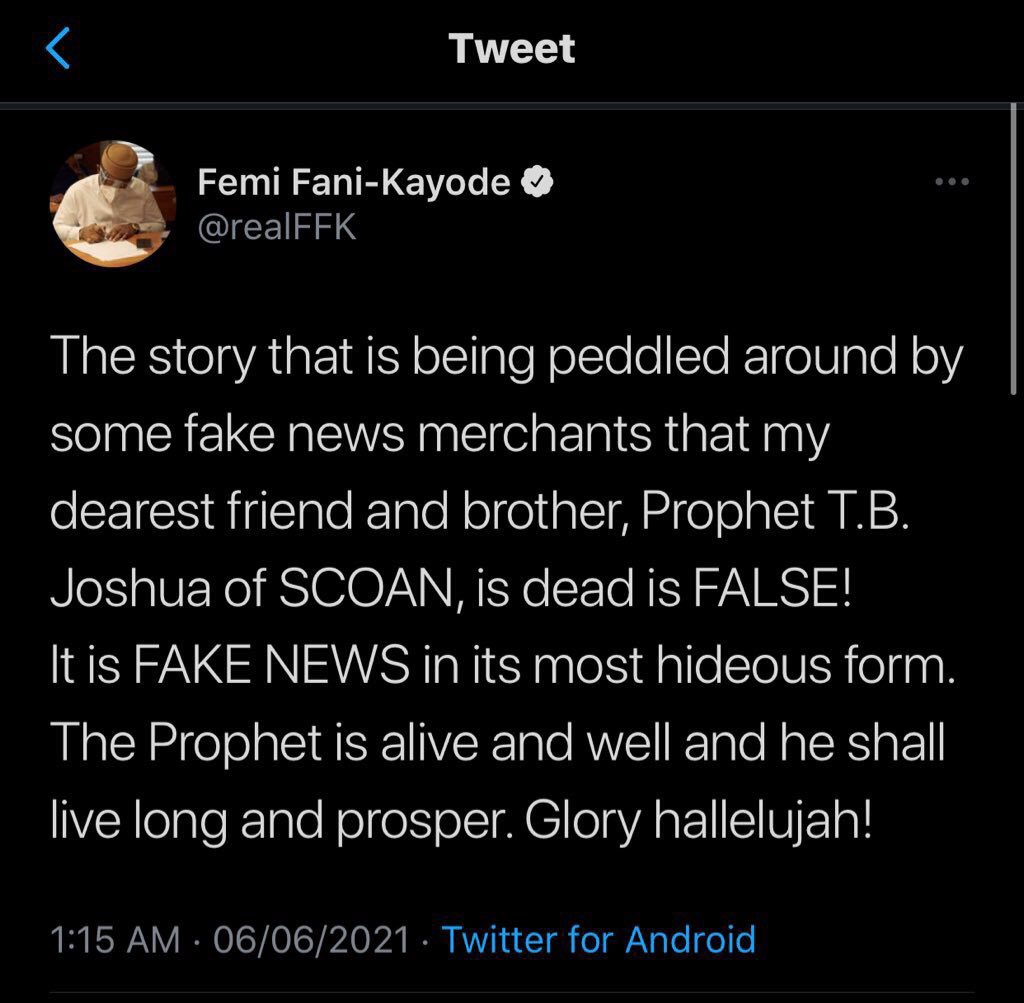Go back from the Tweet screen
Viewport: 1024px width, 1003px height.
click(x=58, y=49)
